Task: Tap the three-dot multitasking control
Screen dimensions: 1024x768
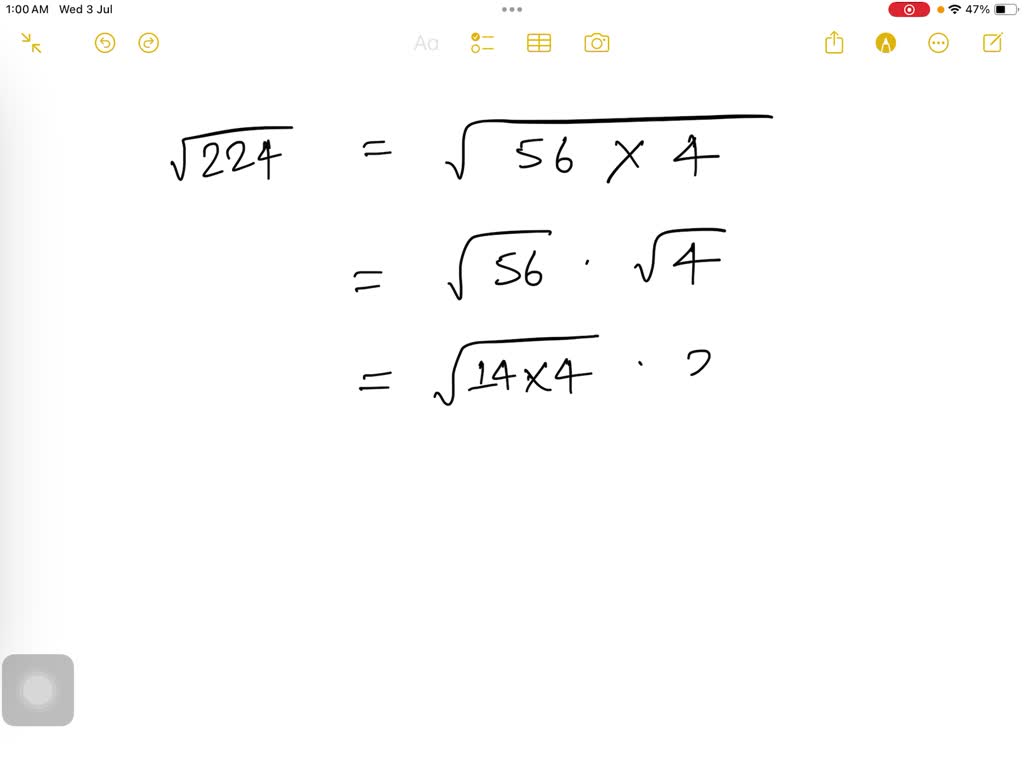Action: [512, 9]
